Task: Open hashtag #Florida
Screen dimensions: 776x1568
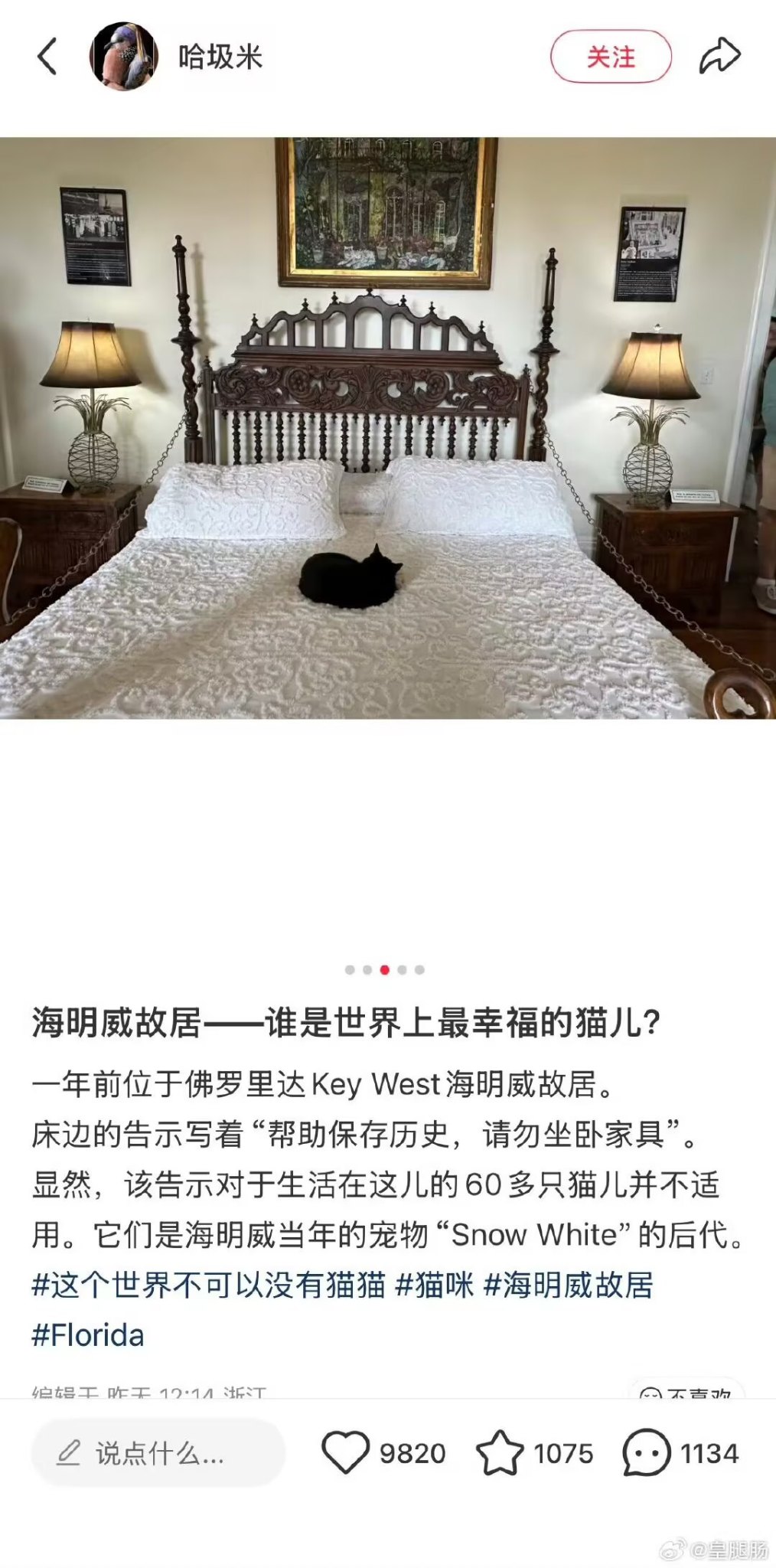Action: [x=88, y=1335]
